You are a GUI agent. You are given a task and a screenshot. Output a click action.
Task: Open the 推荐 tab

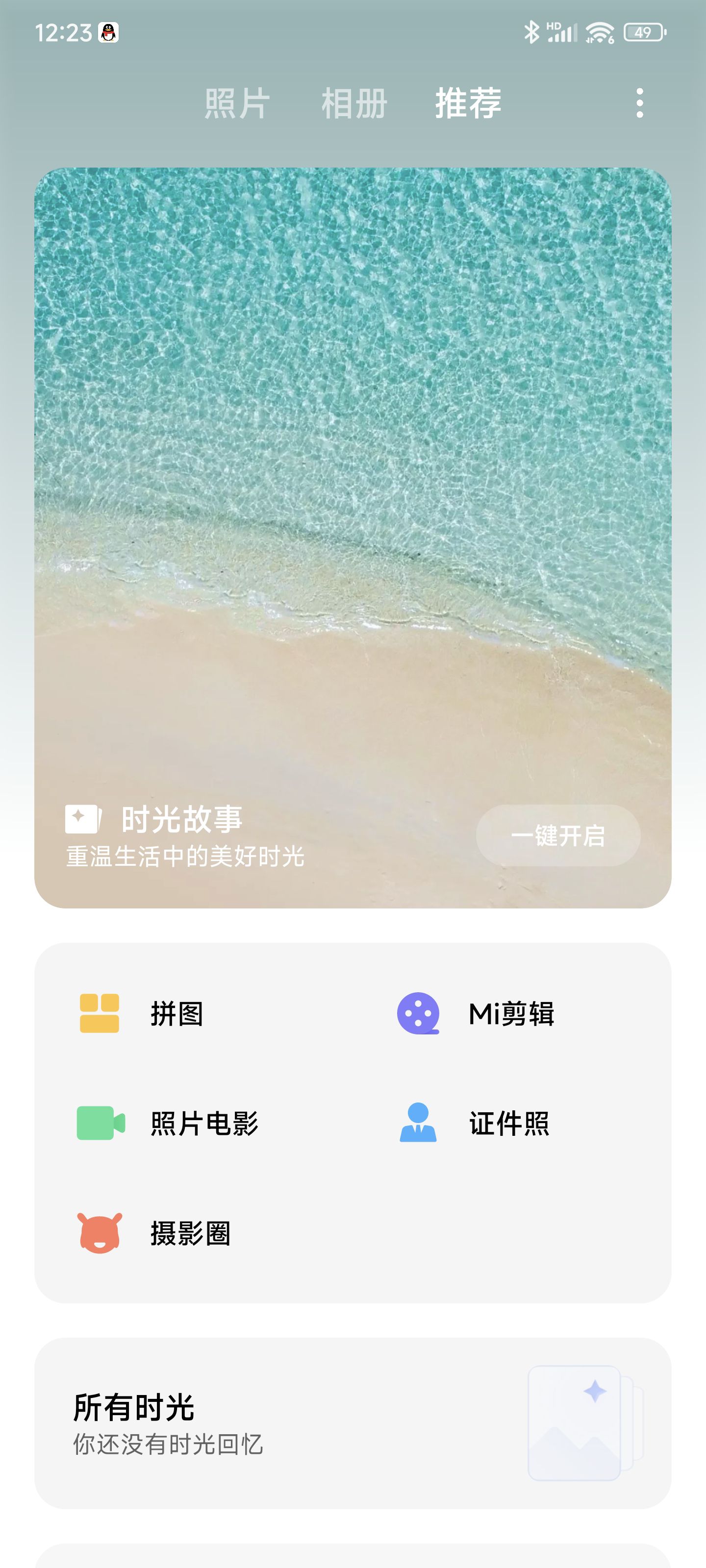[x=467, y=103]
